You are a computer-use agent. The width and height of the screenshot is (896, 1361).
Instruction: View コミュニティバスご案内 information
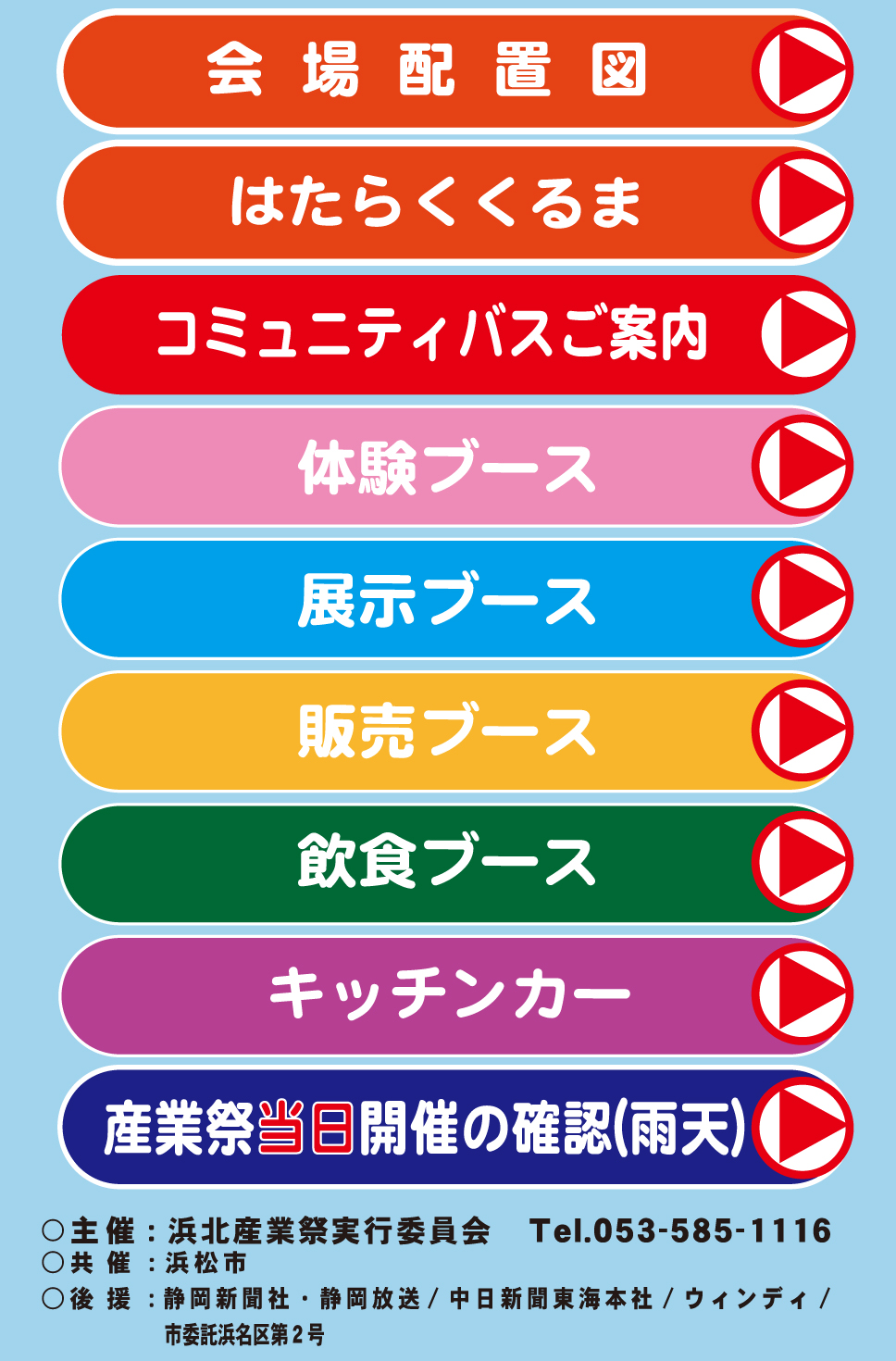454,334
